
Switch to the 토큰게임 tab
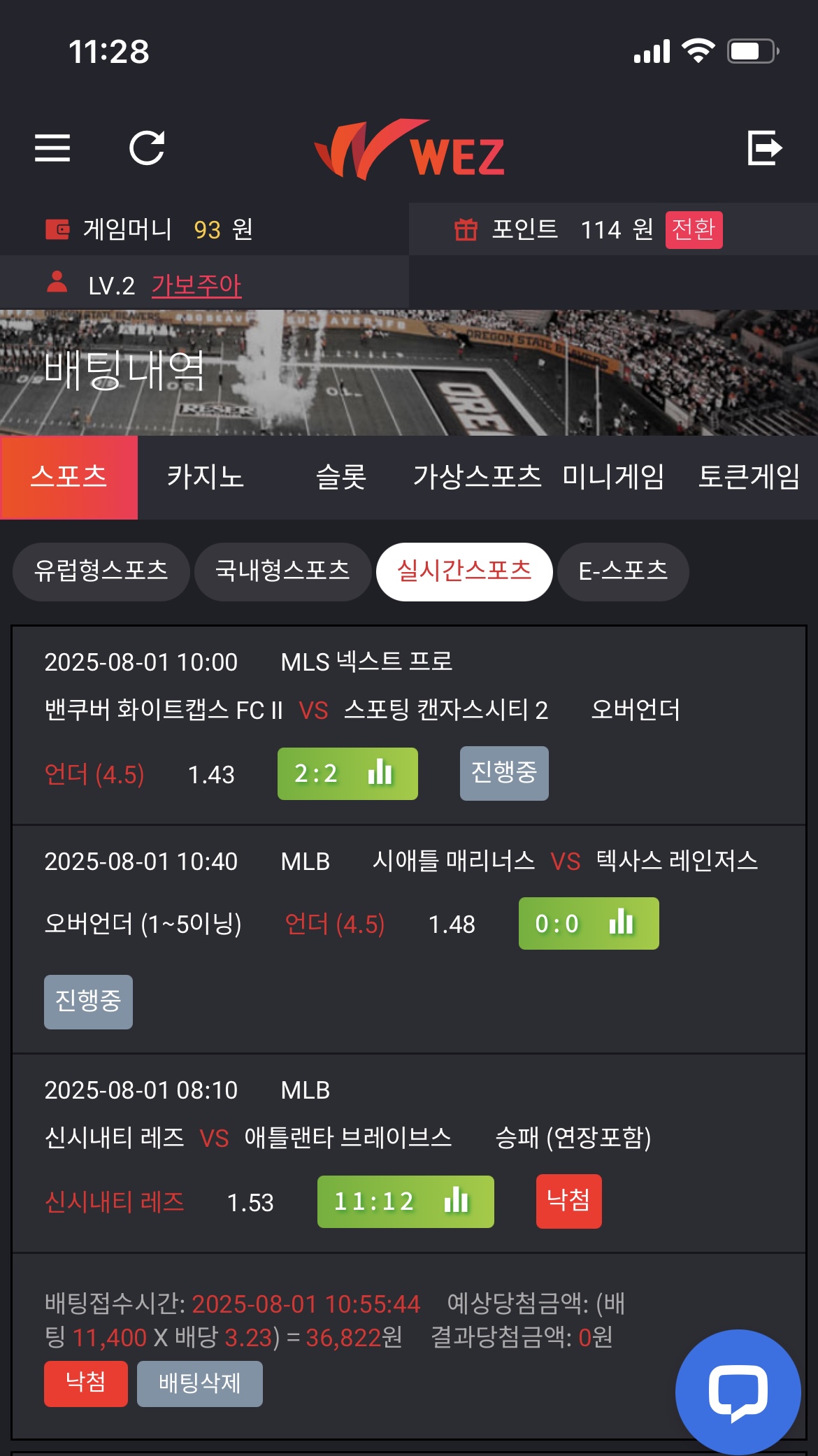click(749, 477)
